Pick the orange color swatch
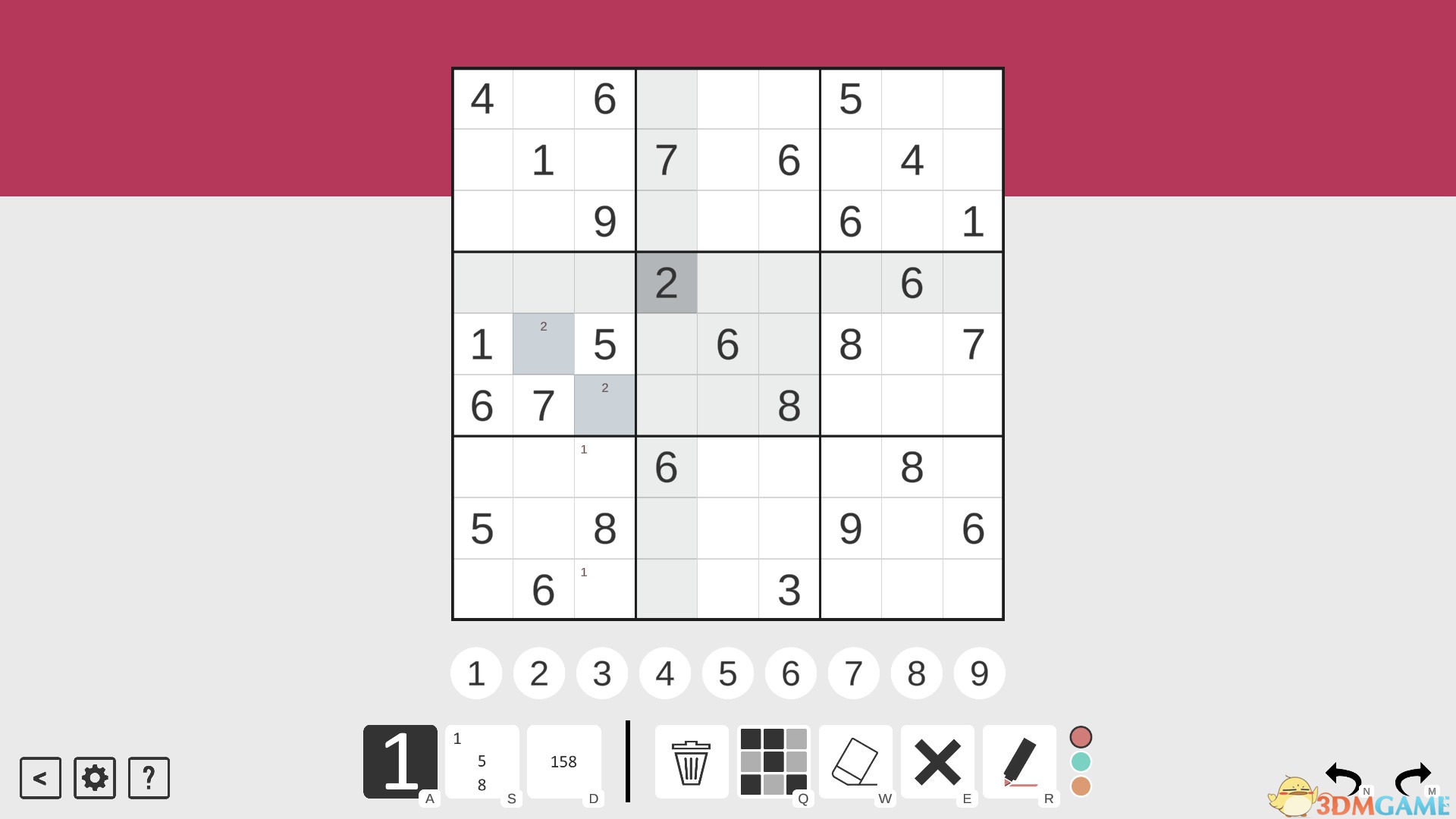 click(x=1081, y=786)
